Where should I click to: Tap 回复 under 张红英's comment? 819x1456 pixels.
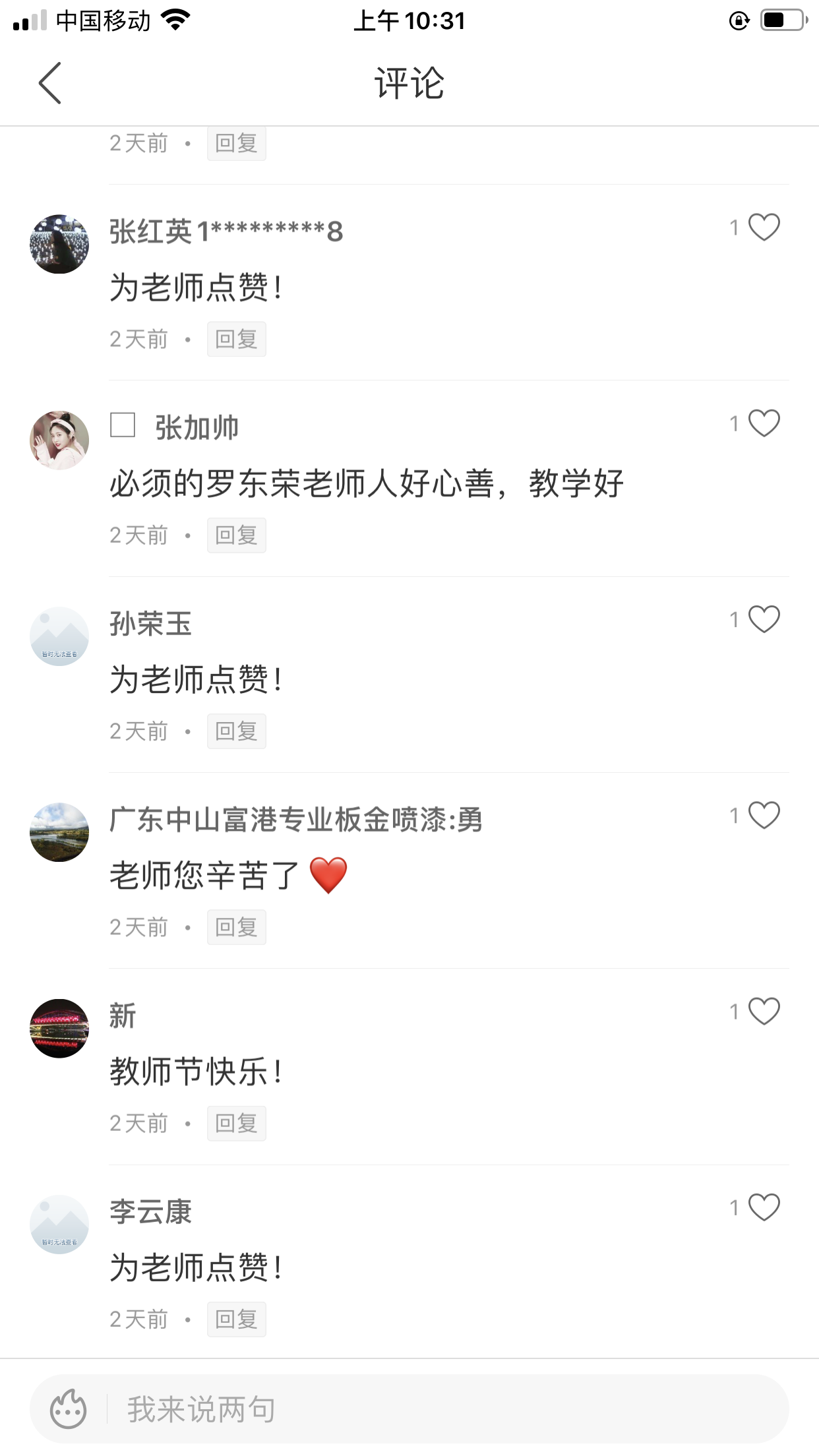tap(236, 339)
